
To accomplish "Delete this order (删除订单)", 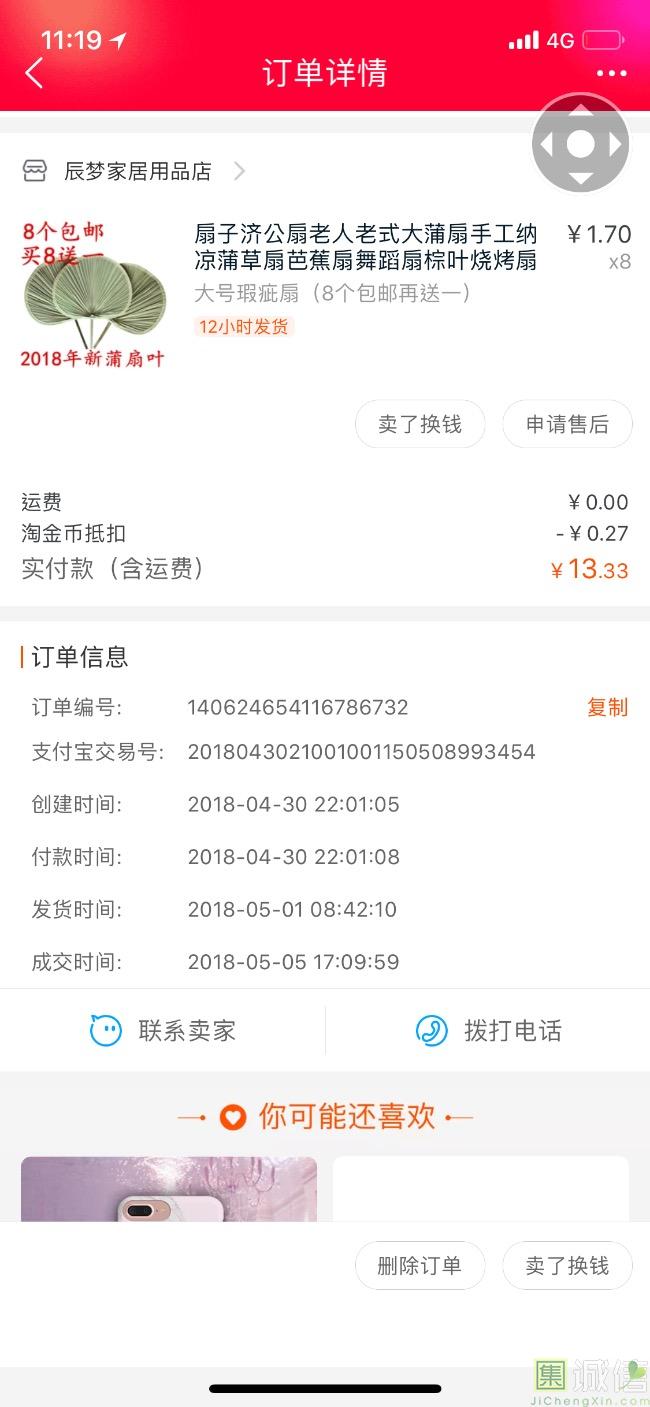I will click(x=420, y=1265).
